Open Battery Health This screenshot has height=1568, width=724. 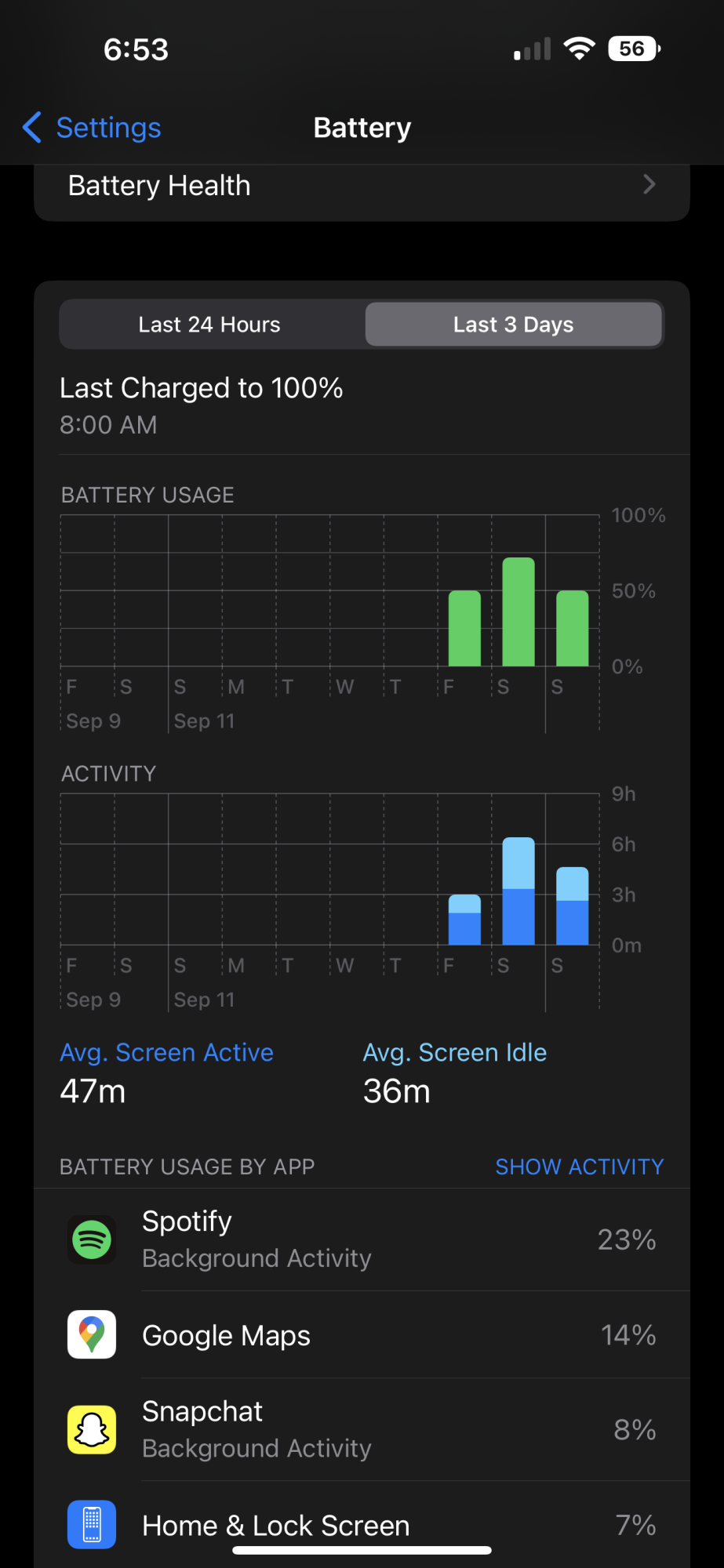coord(362,186)
